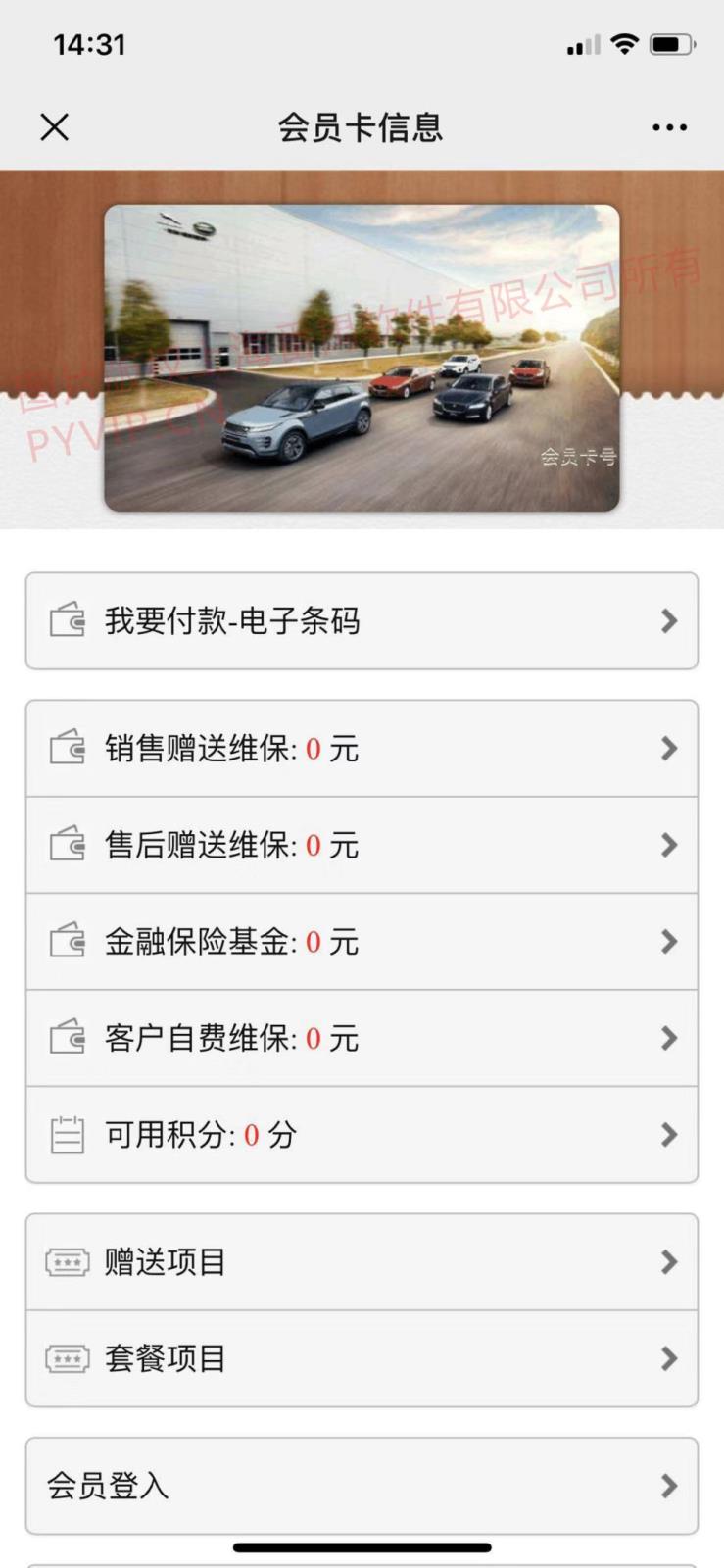This screenshot has width=724, height=1568.
Task: Close the 会员卡信息 page
Action: click(x=55, y=127)
